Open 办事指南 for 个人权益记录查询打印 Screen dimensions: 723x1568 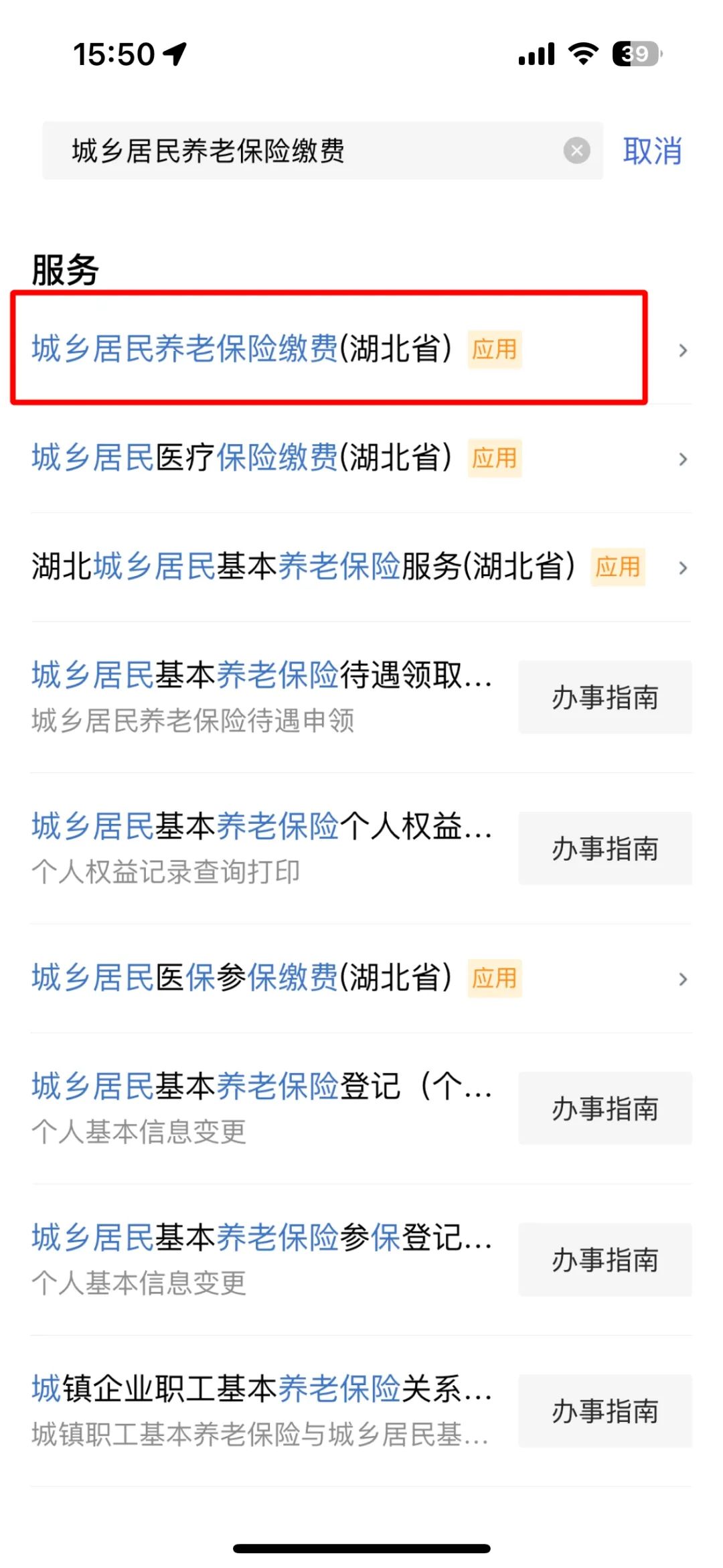click(x=605, y=849)
